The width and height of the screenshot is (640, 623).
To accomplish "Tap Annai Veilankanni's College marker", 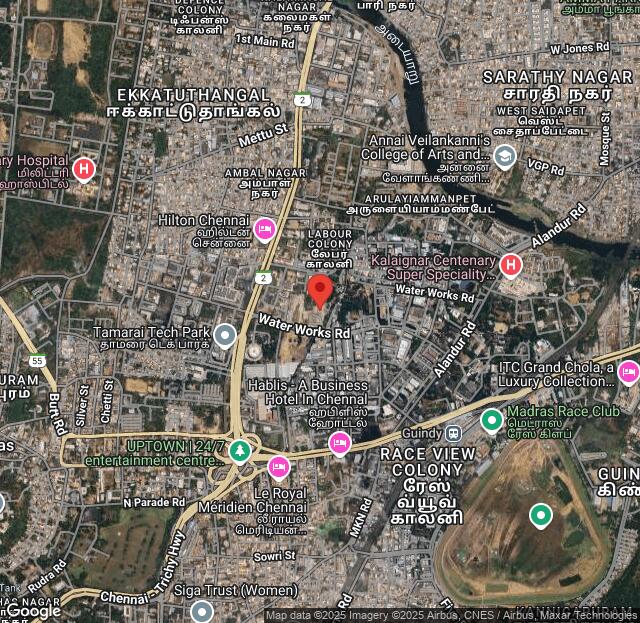I will (x=505, y=156).
